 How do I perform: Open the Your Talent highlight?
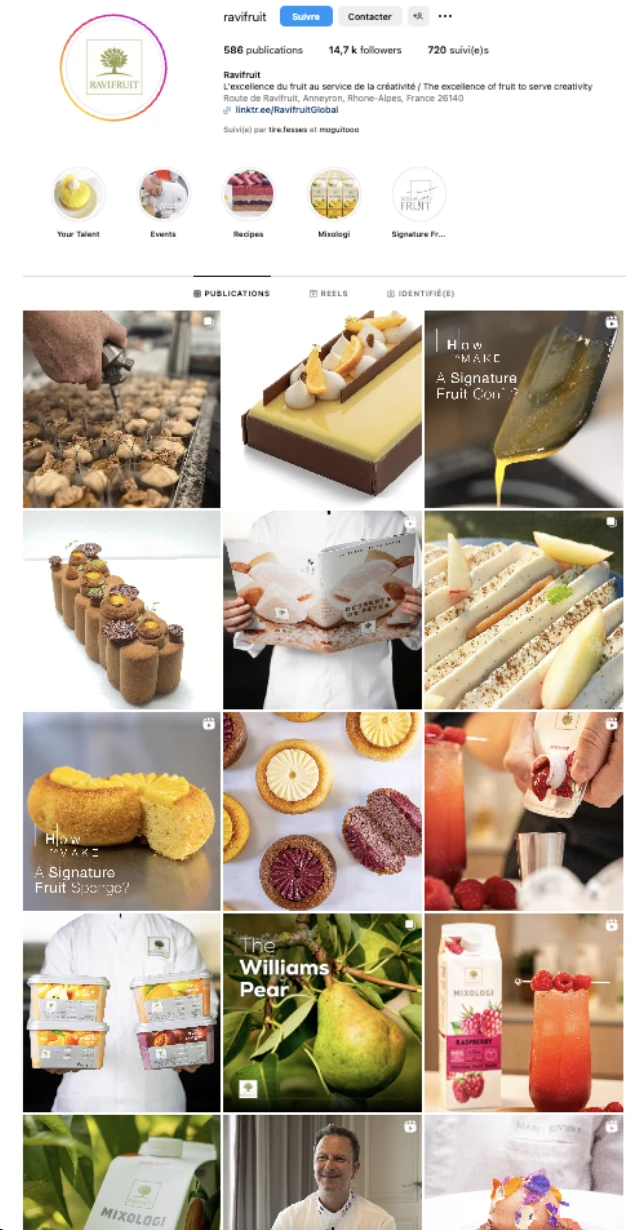click(x=78, y=194)
